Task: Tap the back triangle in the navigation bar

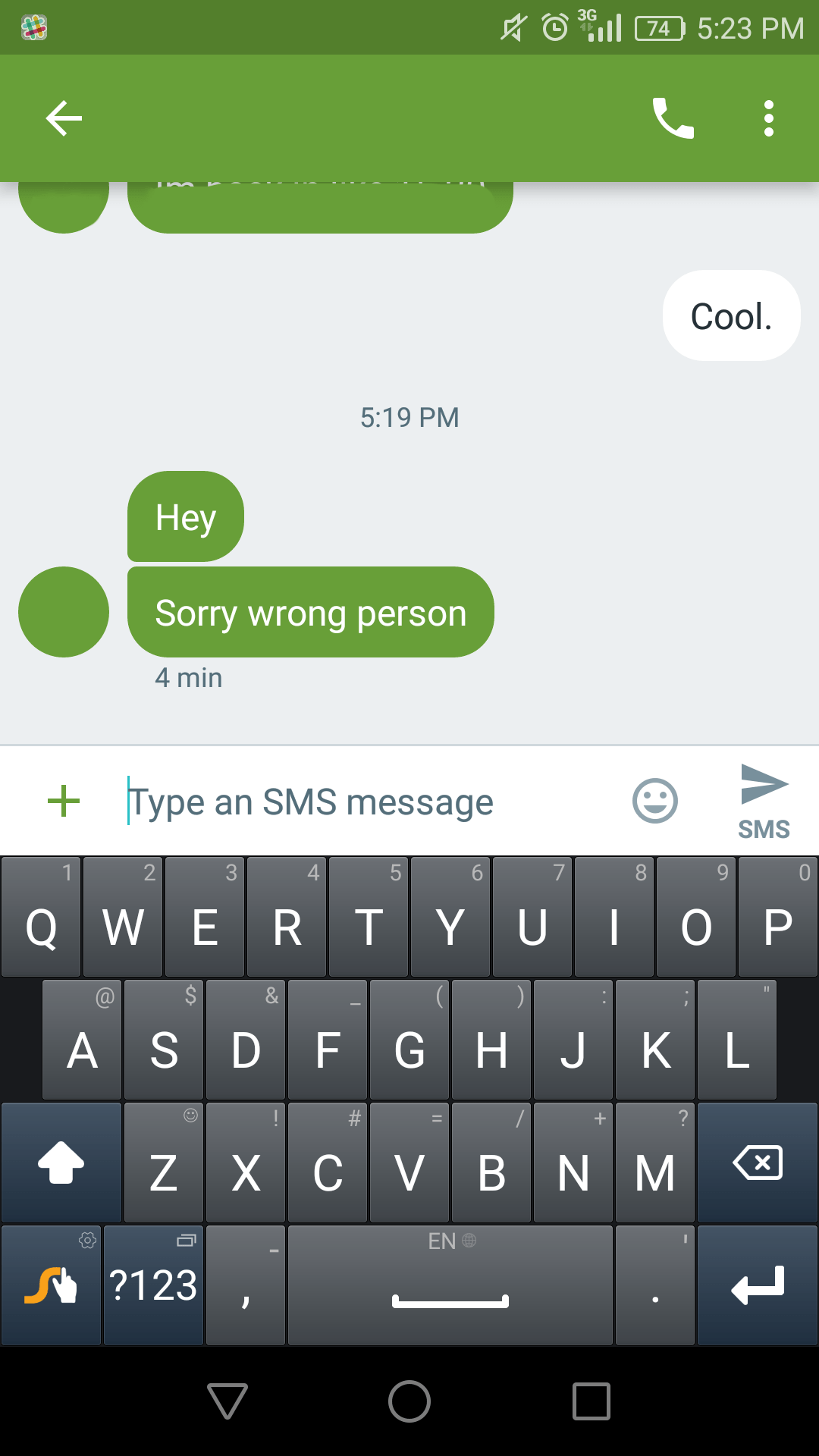Action: tap(229, 1401)
